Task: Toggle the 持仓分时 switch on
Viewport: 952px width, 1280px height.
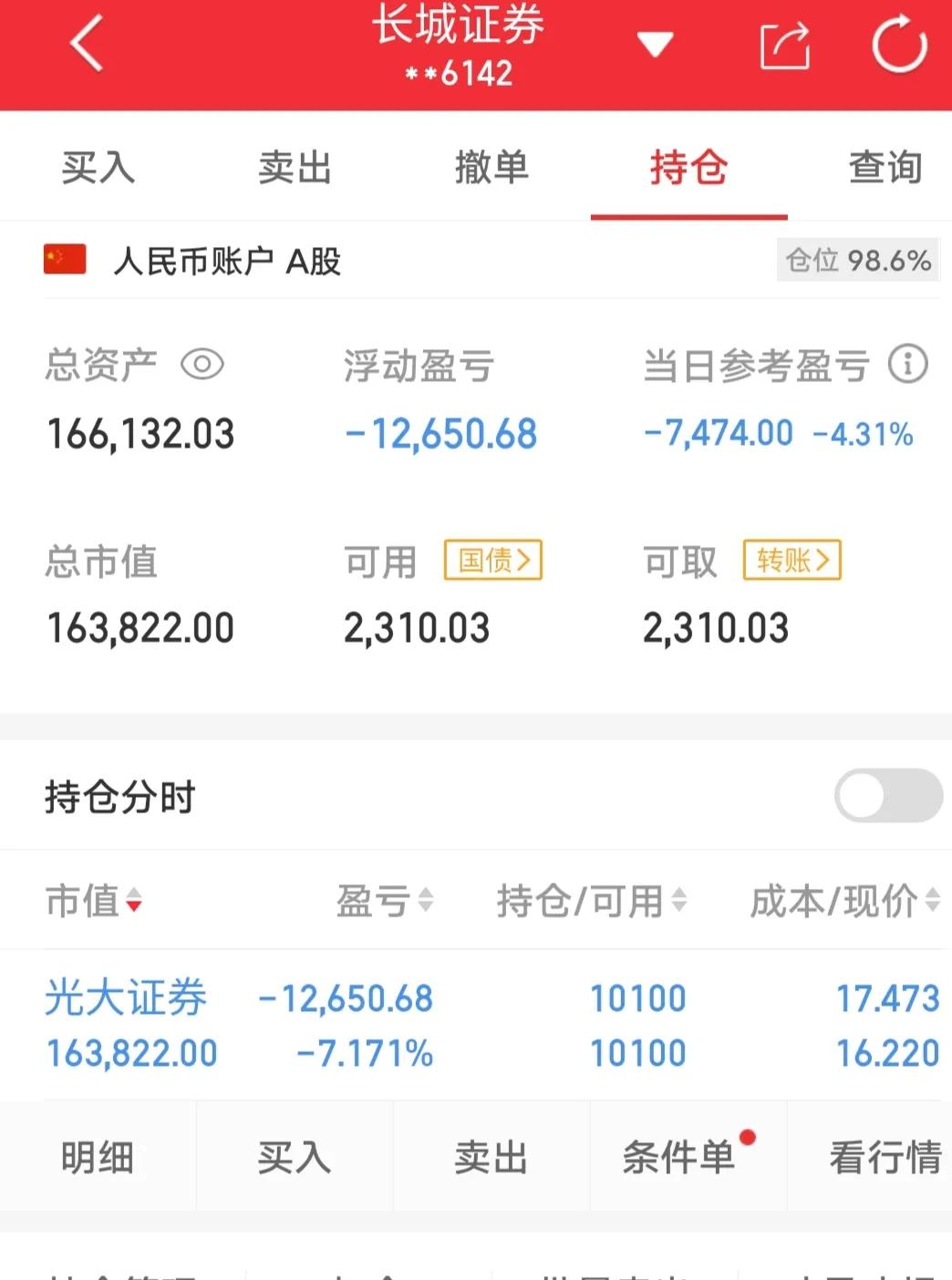Action: point(888,795)
